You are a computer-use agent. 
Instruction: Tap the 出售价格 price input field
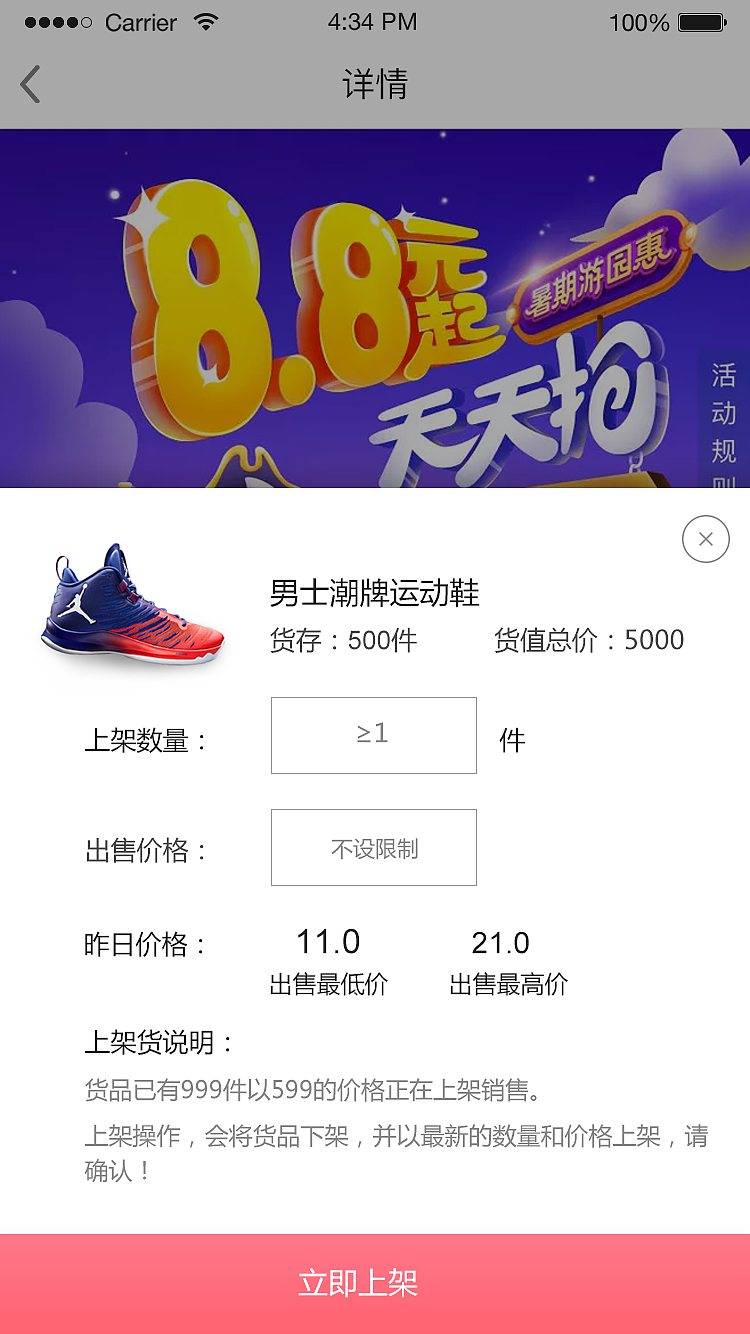[x=373, y=847]
